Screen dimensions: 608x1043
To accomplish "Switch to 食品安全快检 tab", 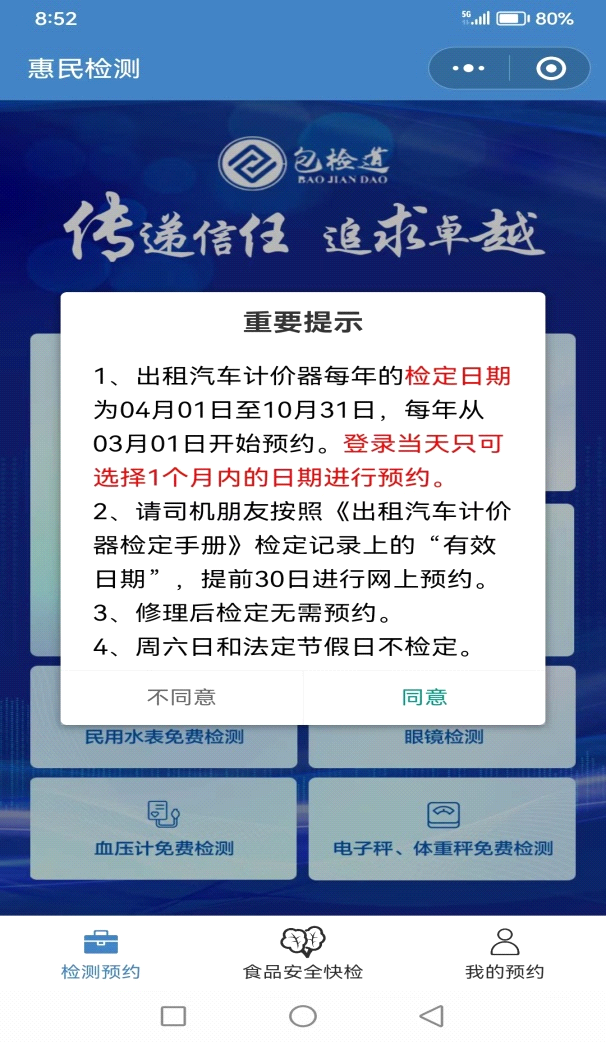I will [303, 954].
